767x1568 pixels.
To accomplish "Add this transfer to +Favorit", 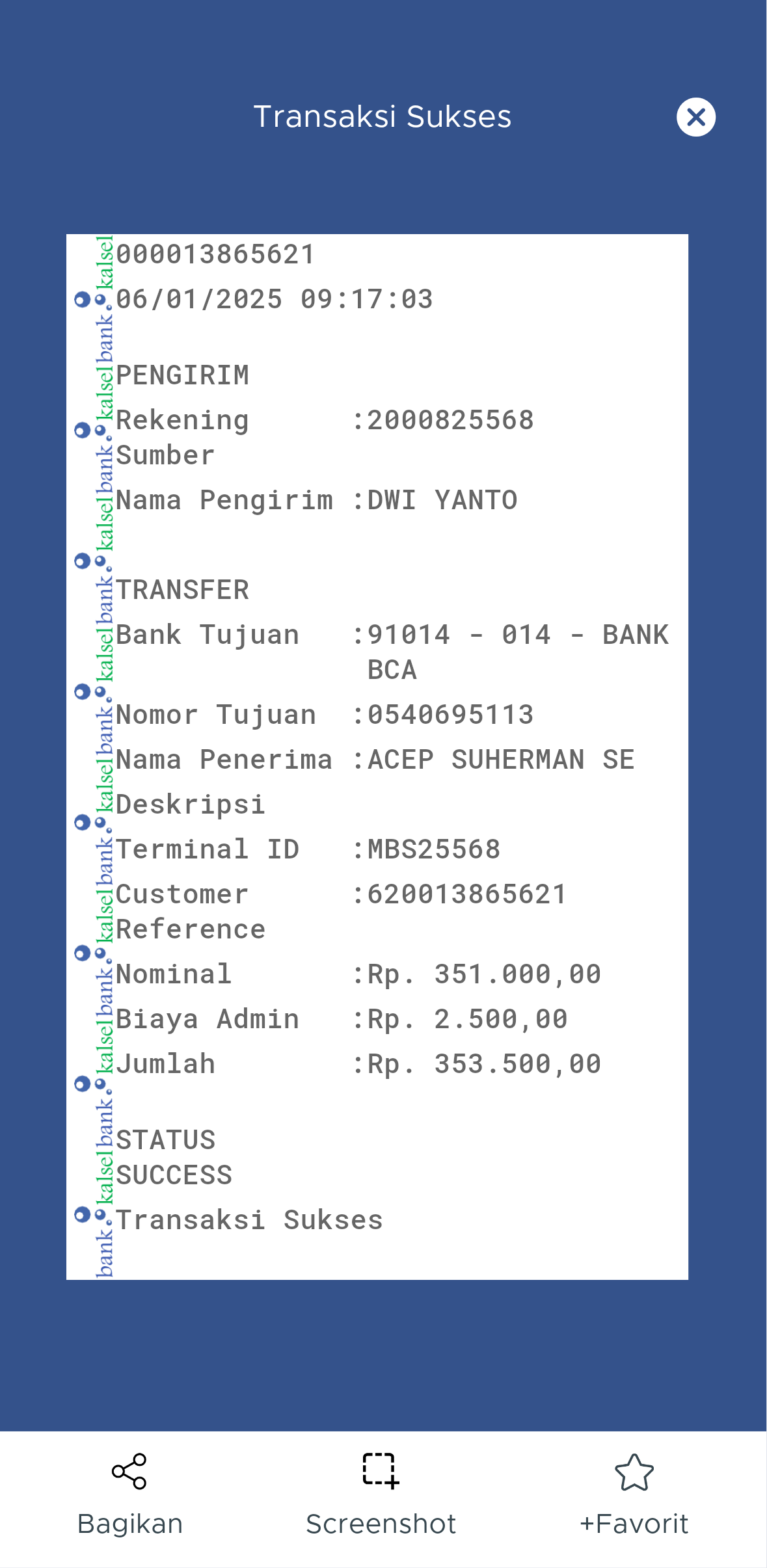I will coord(634,1495).
